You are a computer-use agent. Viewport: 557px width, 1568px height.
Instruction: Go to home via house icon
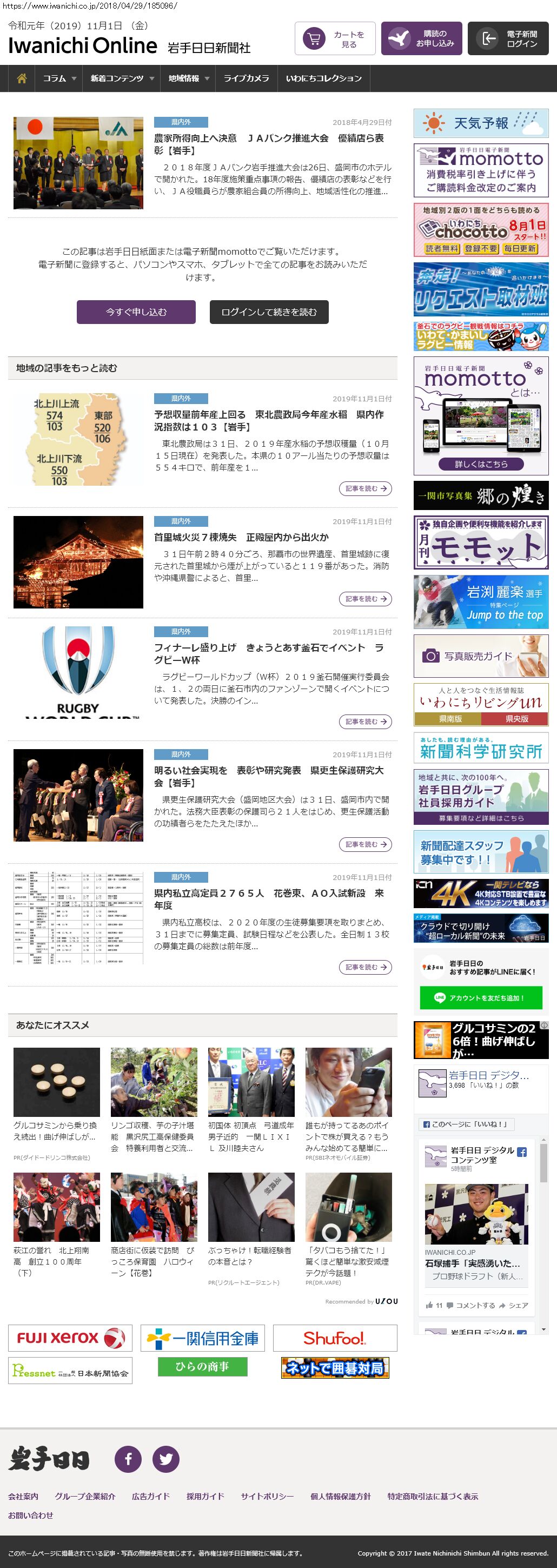coord(22,78)
